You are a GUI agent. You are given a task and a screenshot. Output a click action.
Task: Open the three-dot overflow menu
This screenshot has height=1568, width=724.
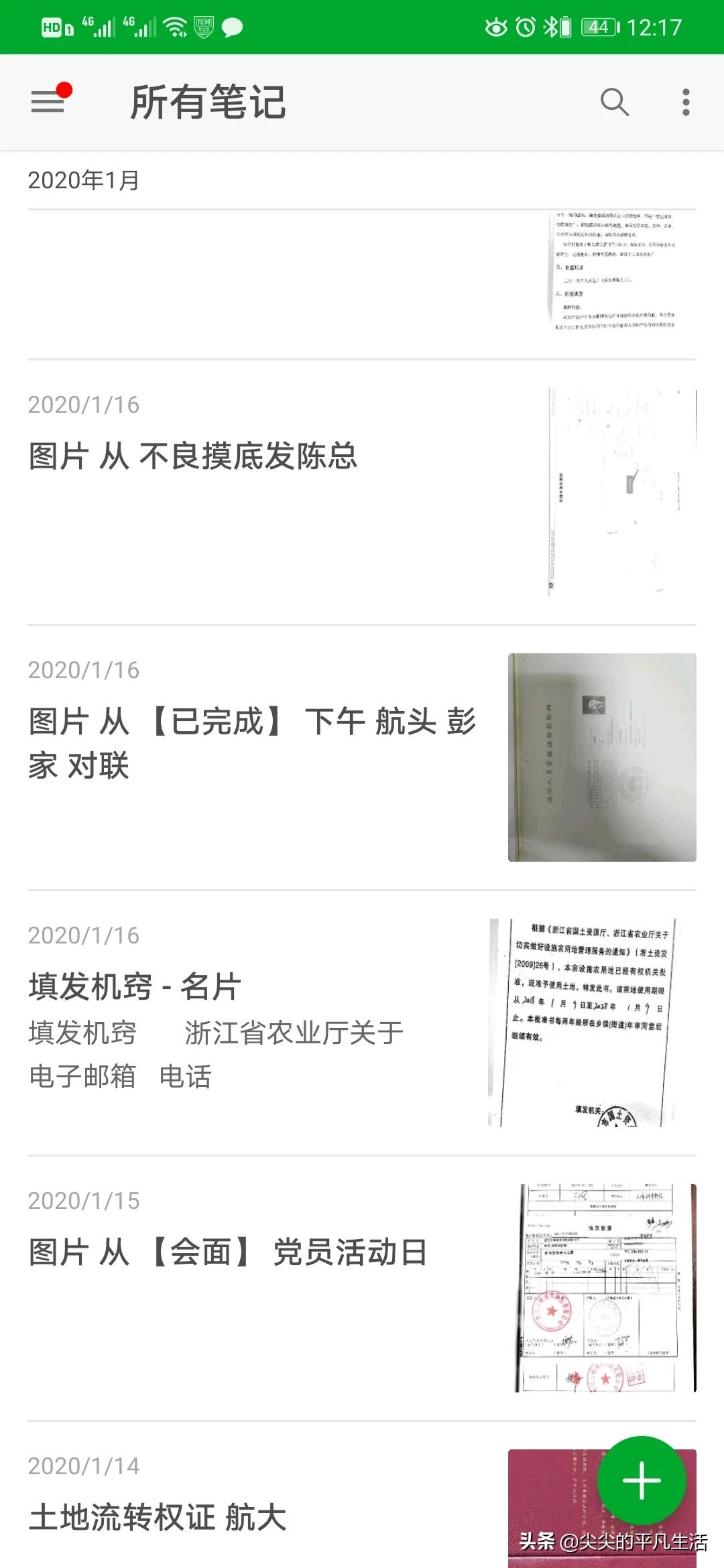[685, 102]
